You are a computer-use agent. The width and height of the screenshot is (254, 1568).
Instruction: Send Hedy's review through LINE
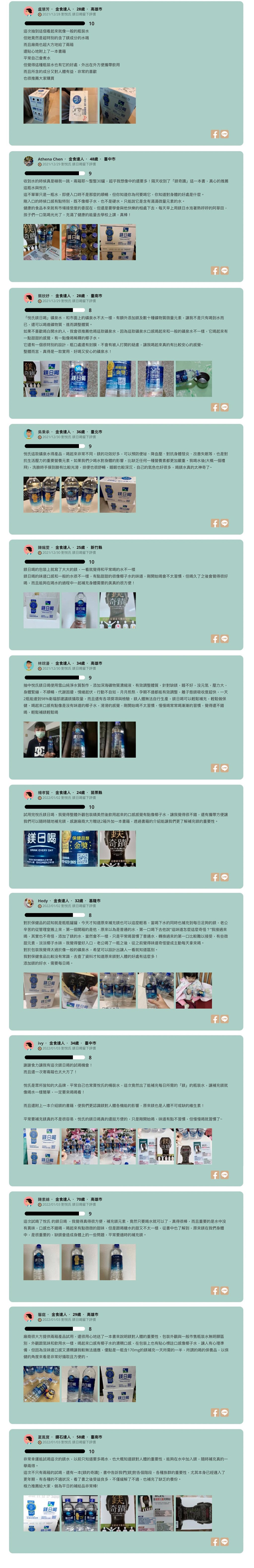click(x=225, y=1019)
